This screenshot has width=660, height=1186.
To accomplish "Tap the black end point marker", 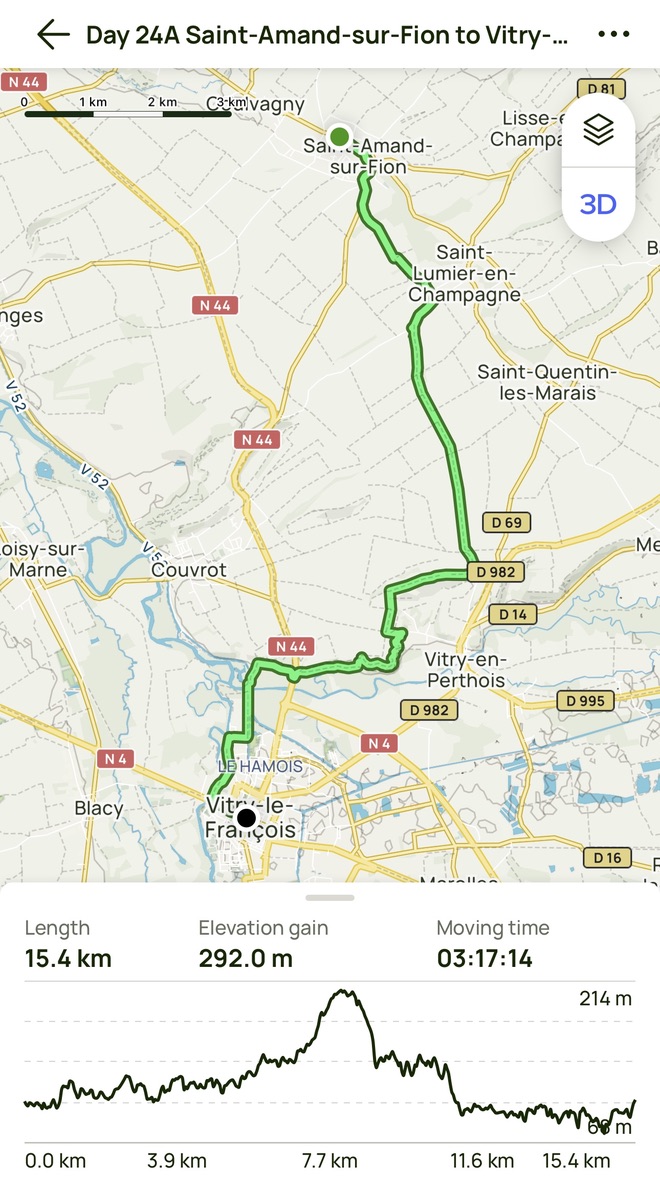I will tap(246, 820).
